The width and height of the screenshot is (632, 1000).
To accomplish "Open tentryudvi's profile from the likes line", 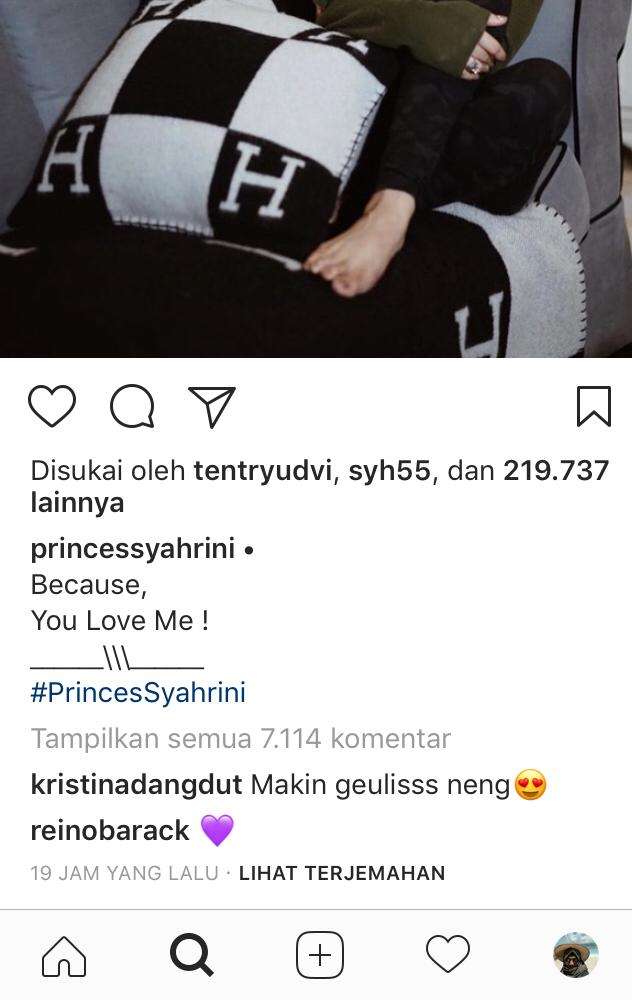I will click(261, 471).
